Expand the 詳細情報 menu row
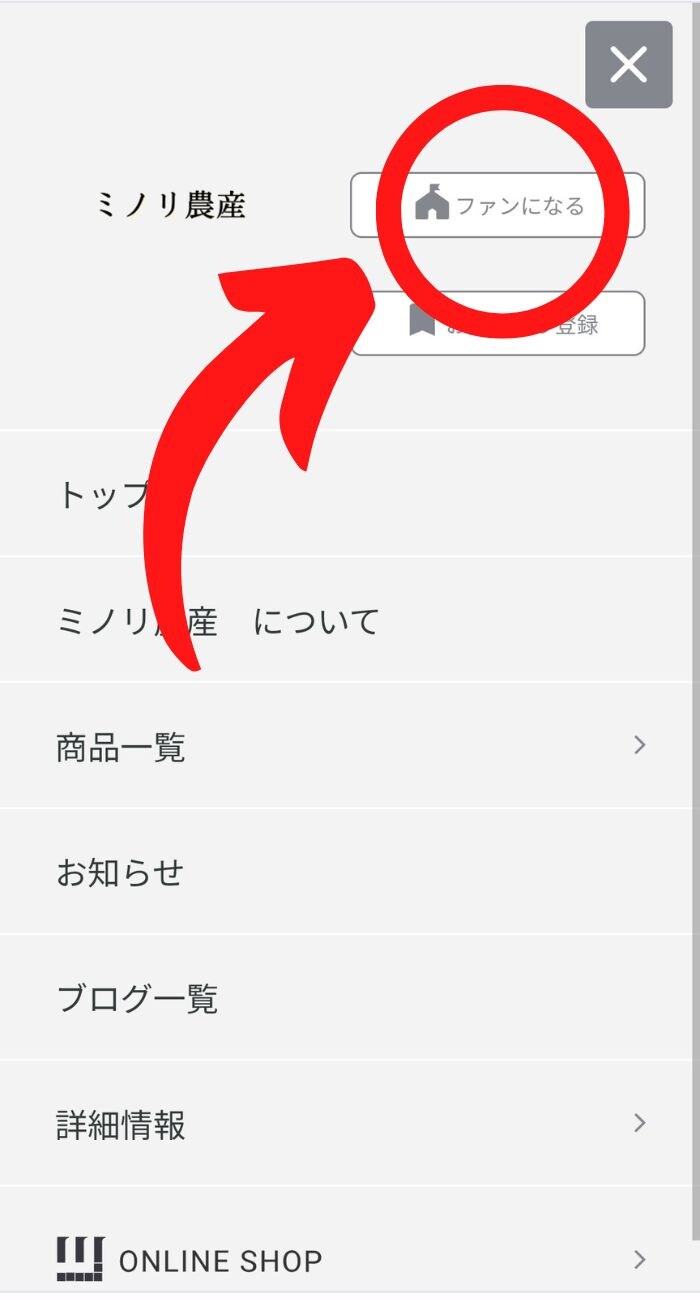Screen dimensions: 700x1300 350,1124
